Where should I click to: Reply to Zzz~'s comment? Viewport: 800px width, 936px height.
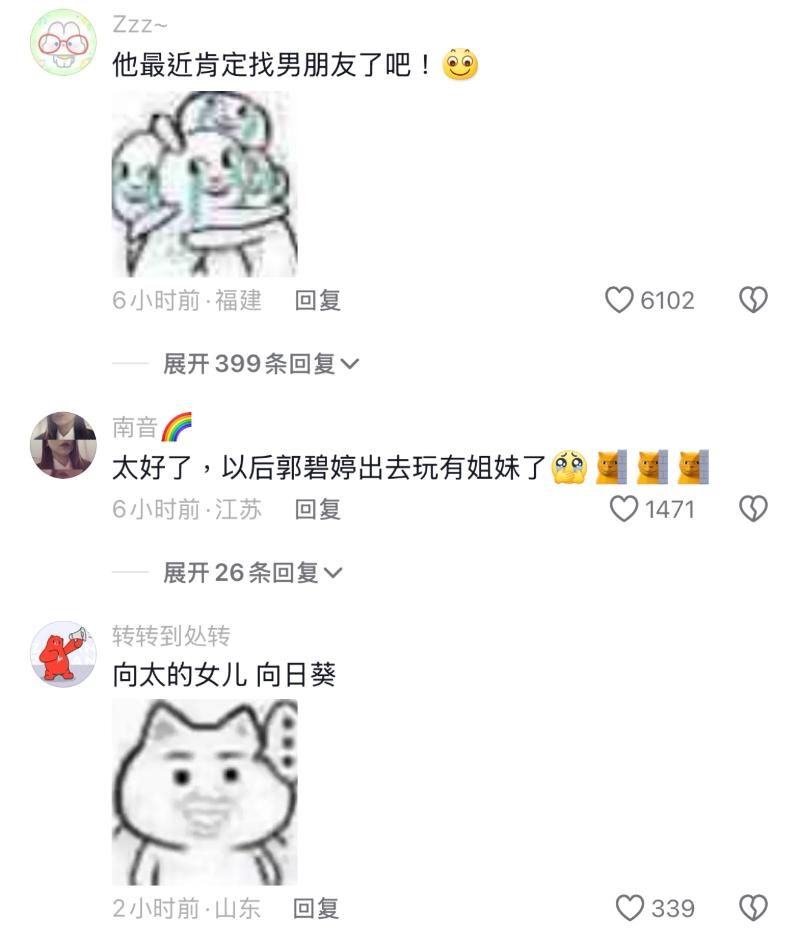click(x=318, y=300)
